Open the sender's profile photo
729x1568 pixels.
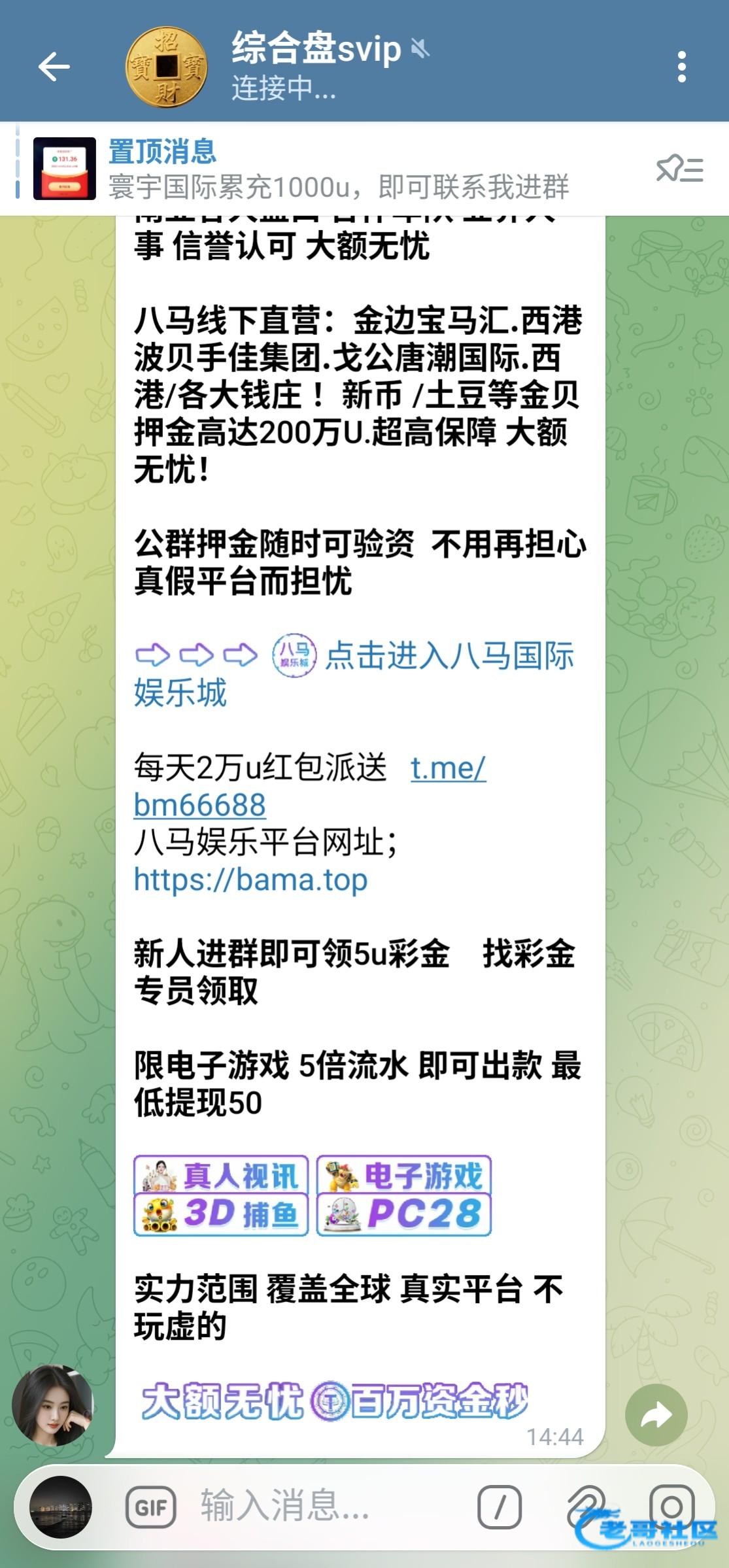point(54,1405)
